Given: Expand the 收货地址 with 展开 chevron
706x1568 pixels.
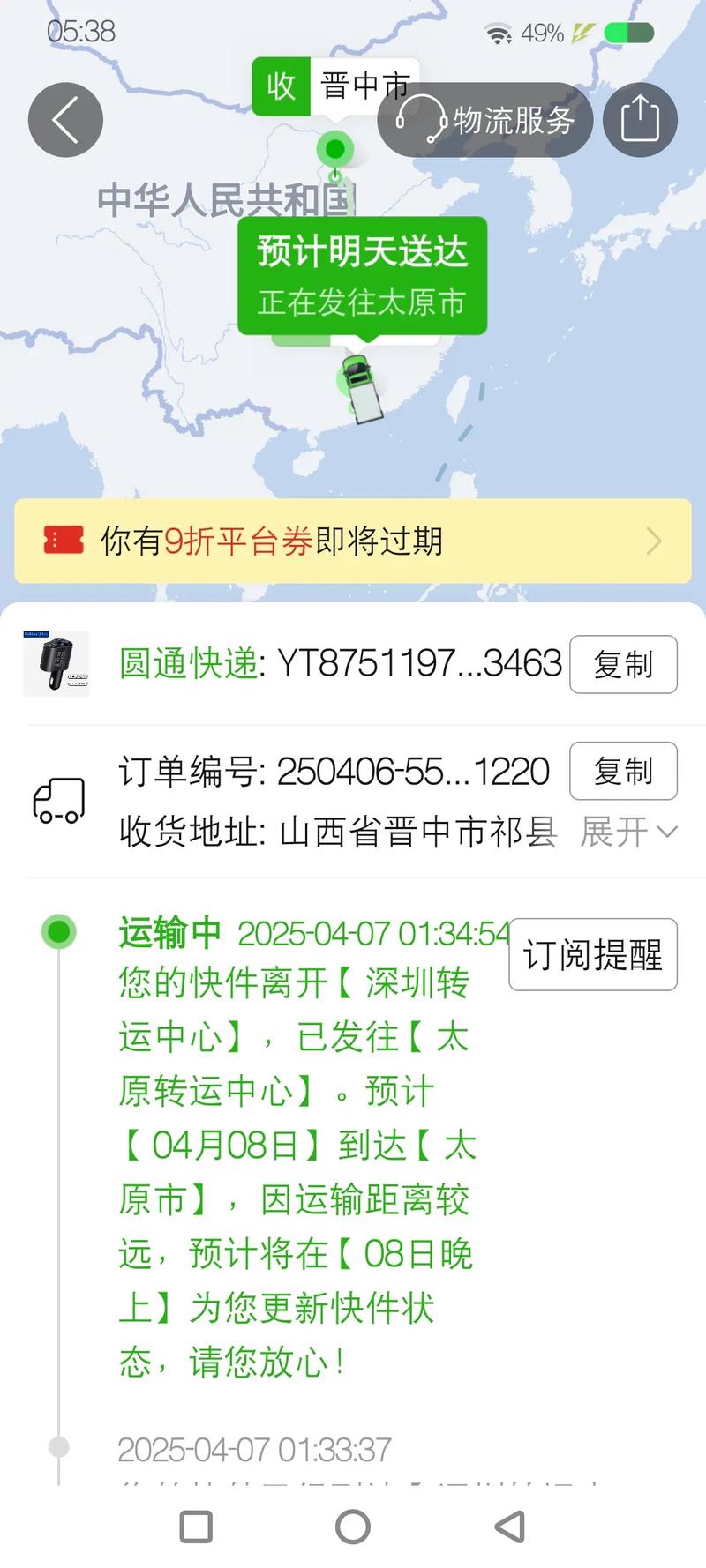Looking at the screenshot, I should pyautogui.click(x=627, y=832).
